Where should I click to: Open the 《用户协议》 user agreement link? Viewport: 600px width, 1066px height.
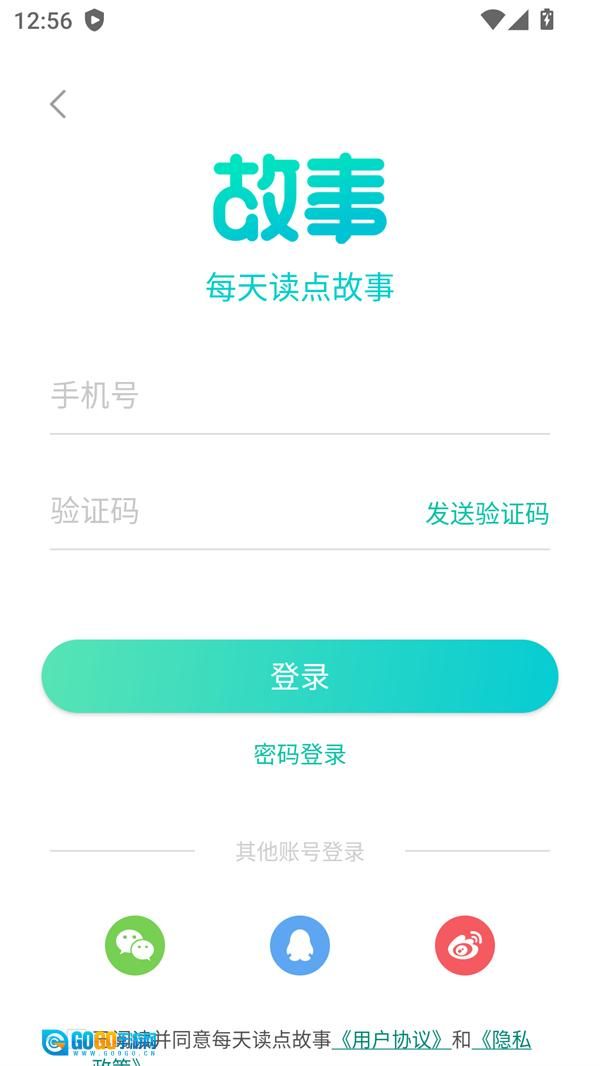389,1040
